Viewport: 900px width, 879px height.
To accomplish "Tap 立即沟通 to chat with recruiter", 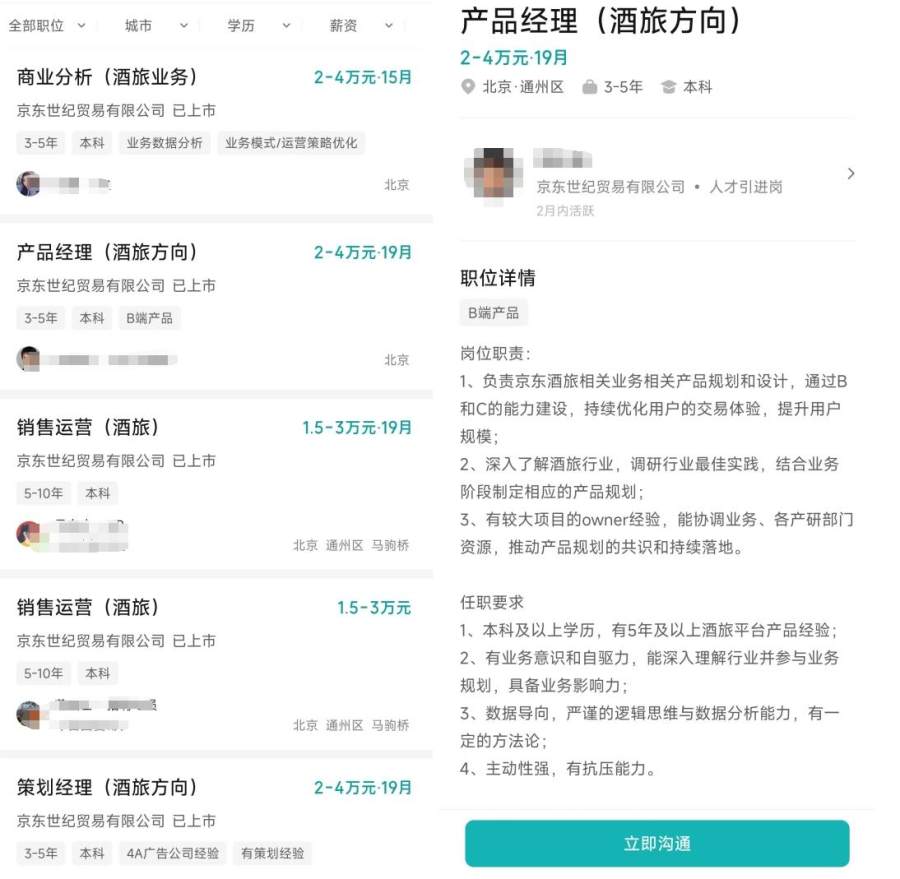I will coord(657,843).
